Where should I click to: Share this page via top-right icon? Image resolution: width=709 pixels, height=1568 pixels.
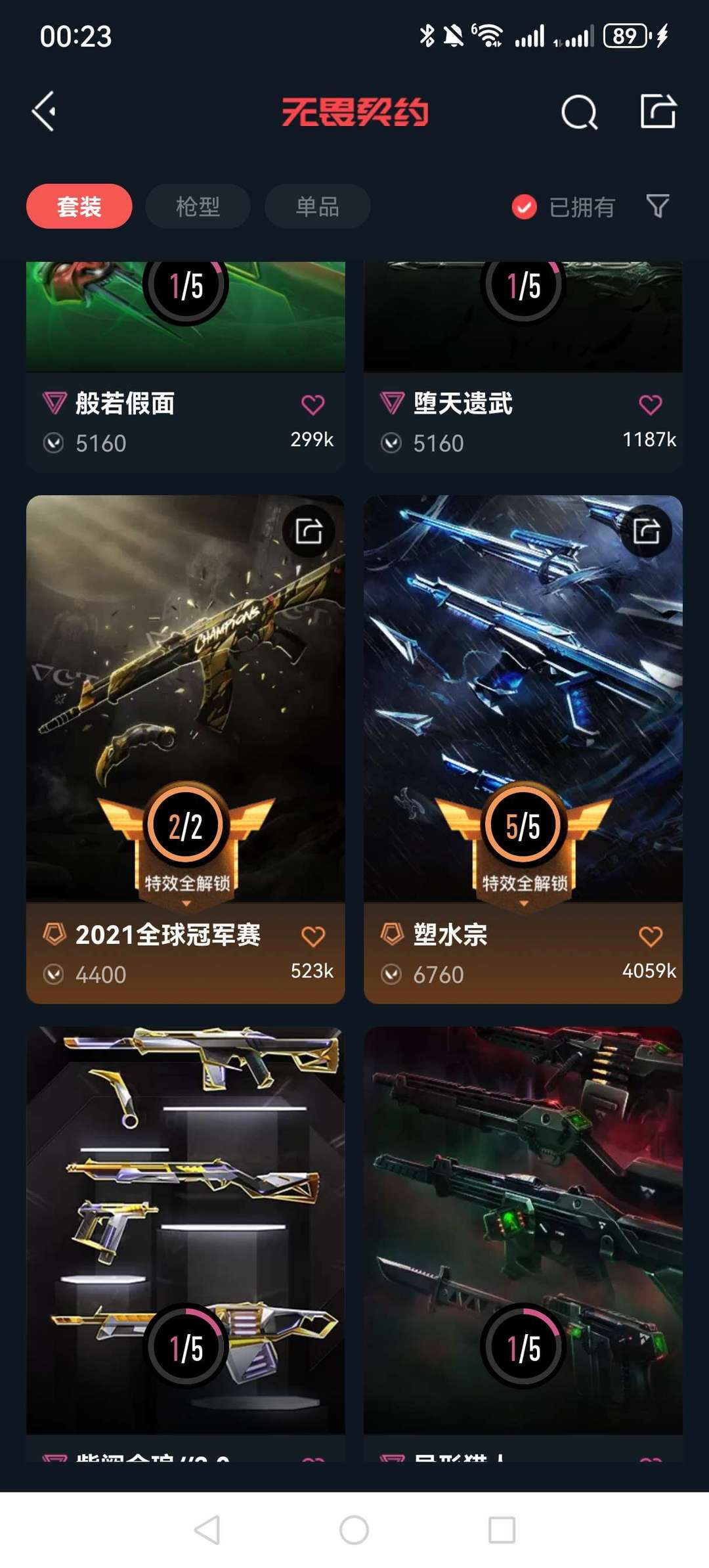(x=658, y=111)
